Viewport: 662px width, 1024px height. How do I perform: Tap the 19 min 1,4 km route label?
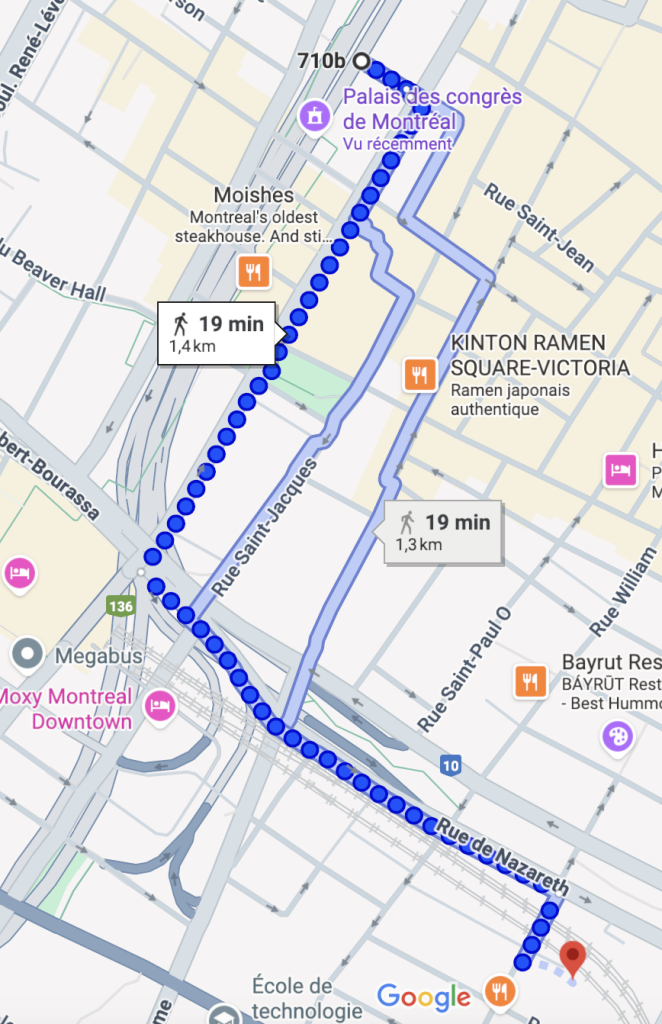point(217,333)
